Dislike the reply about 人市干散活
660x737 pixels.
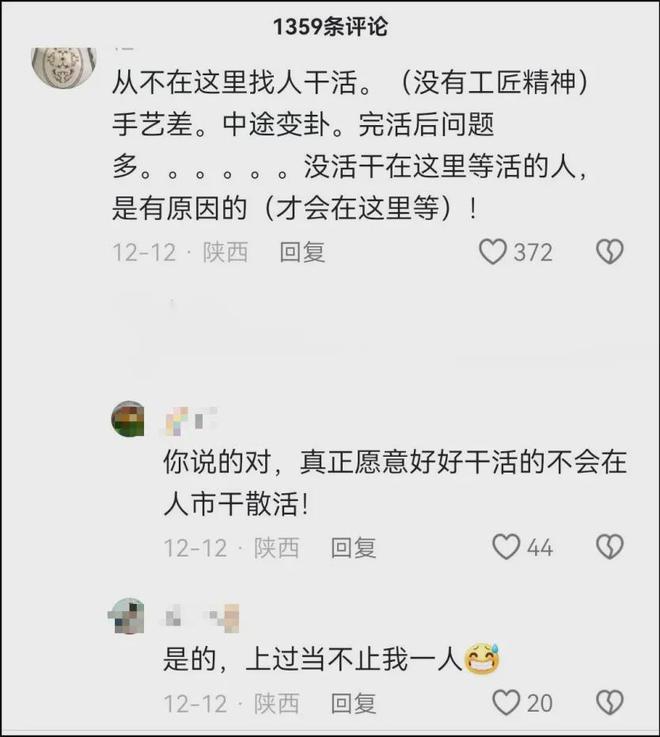point(609,547)
